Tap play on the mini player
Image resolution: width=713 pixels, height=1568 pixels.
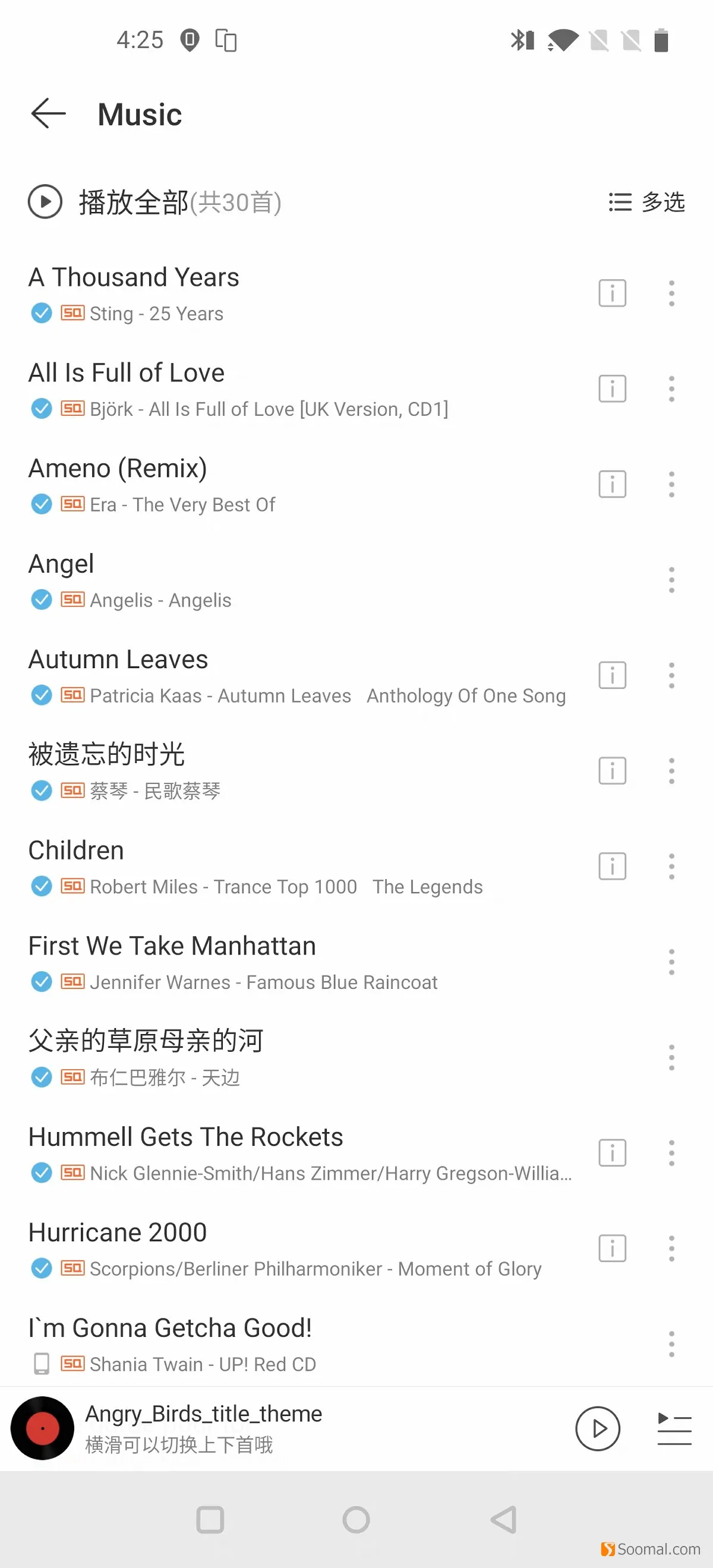[x=597, y=1428]
